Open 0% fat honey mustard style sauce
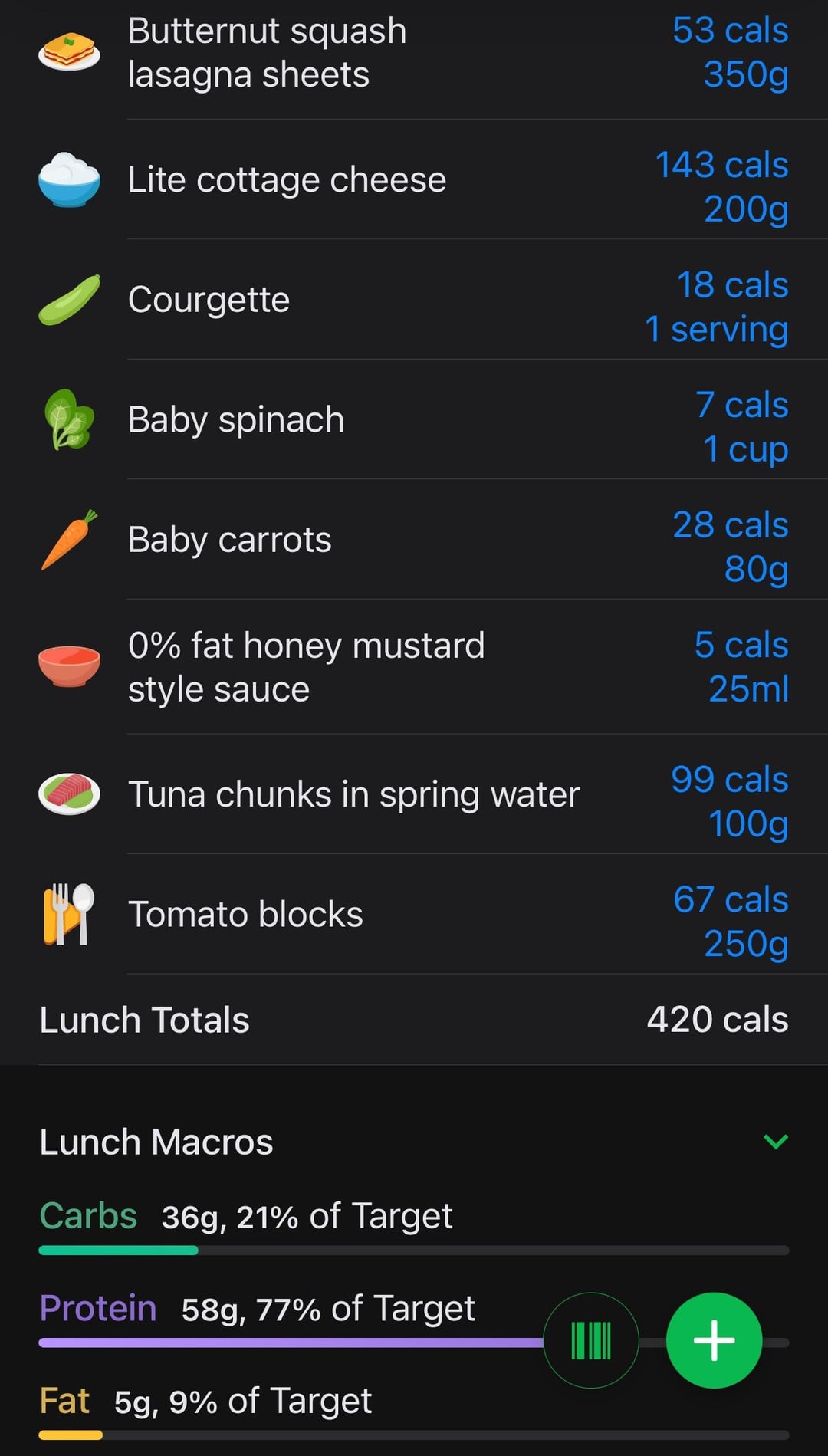Viewport: 828px width, 1456px height. click(414, 667)
